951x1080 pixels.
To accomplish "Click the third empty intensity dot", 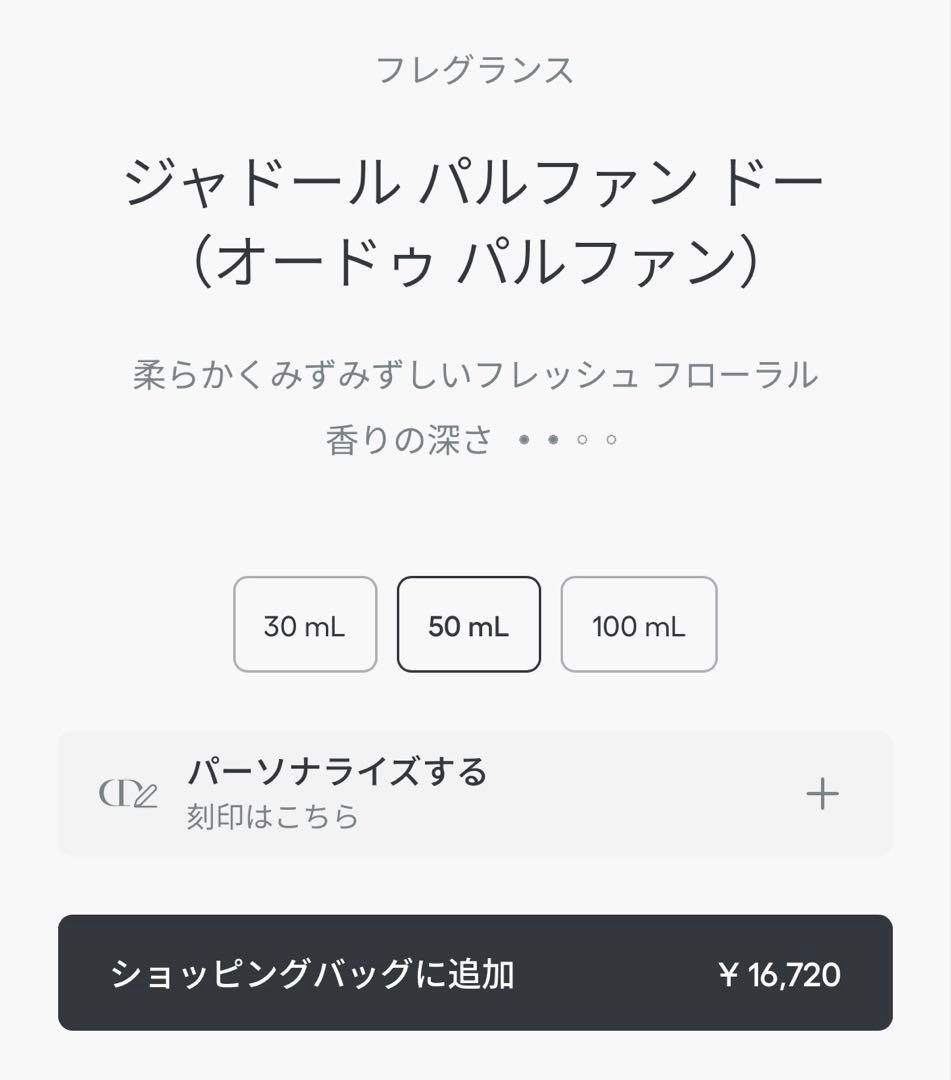I will click(x=584, y=437).
